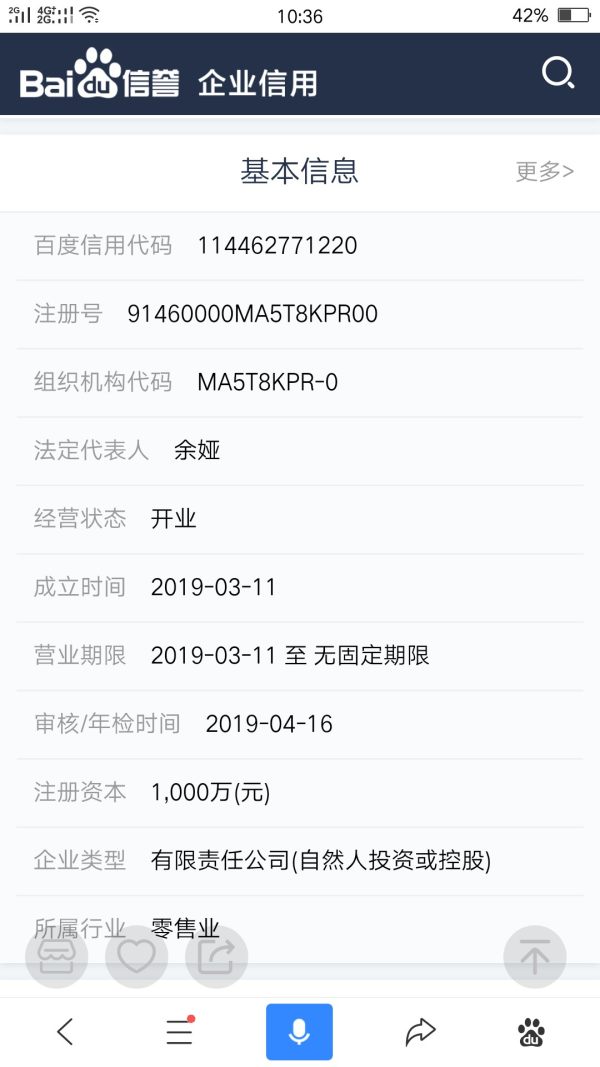
Task: Share this page via the floating share icon
Action: click(x=216, y=957)
